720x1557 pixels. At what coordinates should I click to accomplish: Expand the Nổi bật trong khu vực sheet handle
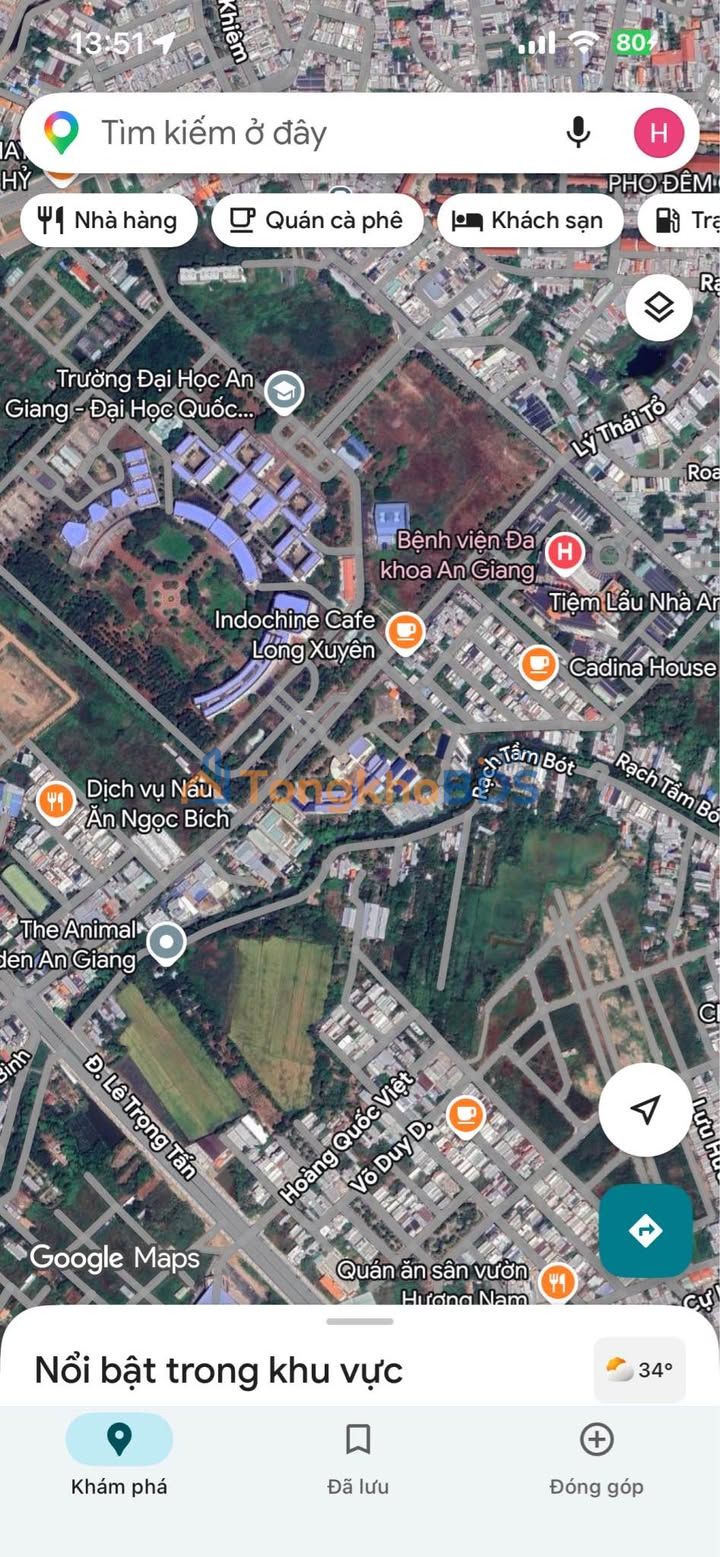click(360, 1321)
